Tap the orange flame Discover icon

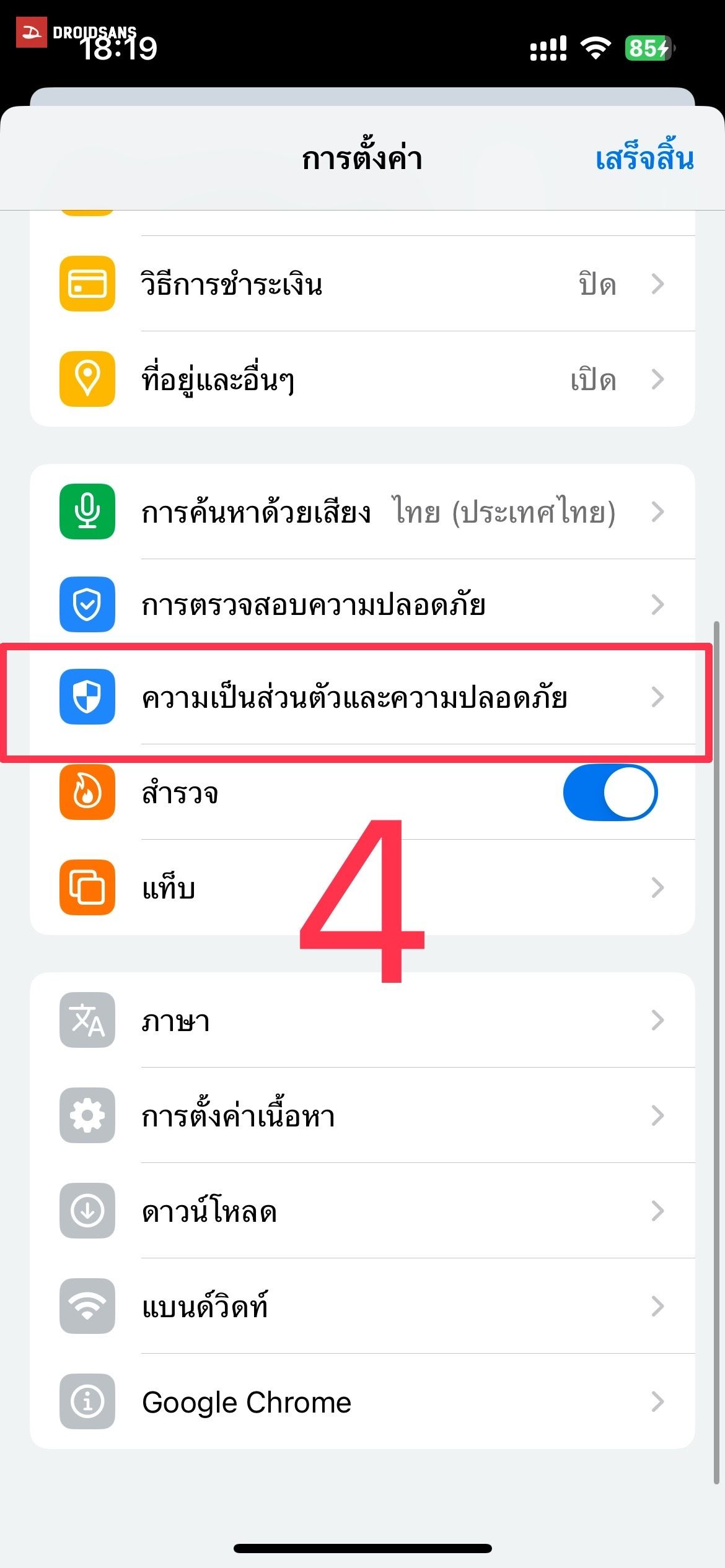[87, 793]
